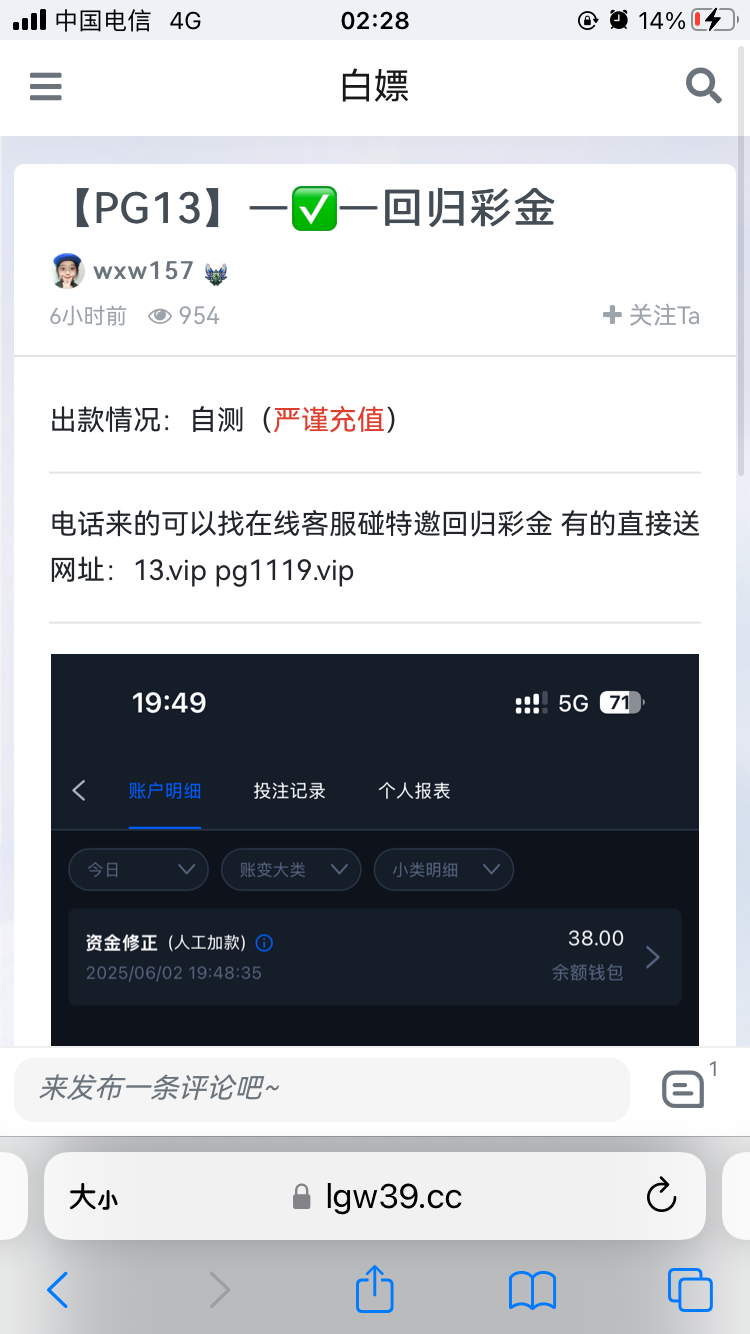The image size is (750, 1334).
Task: Tap the lgw39.cc address bar
Action: click(x=378, y=1196)
